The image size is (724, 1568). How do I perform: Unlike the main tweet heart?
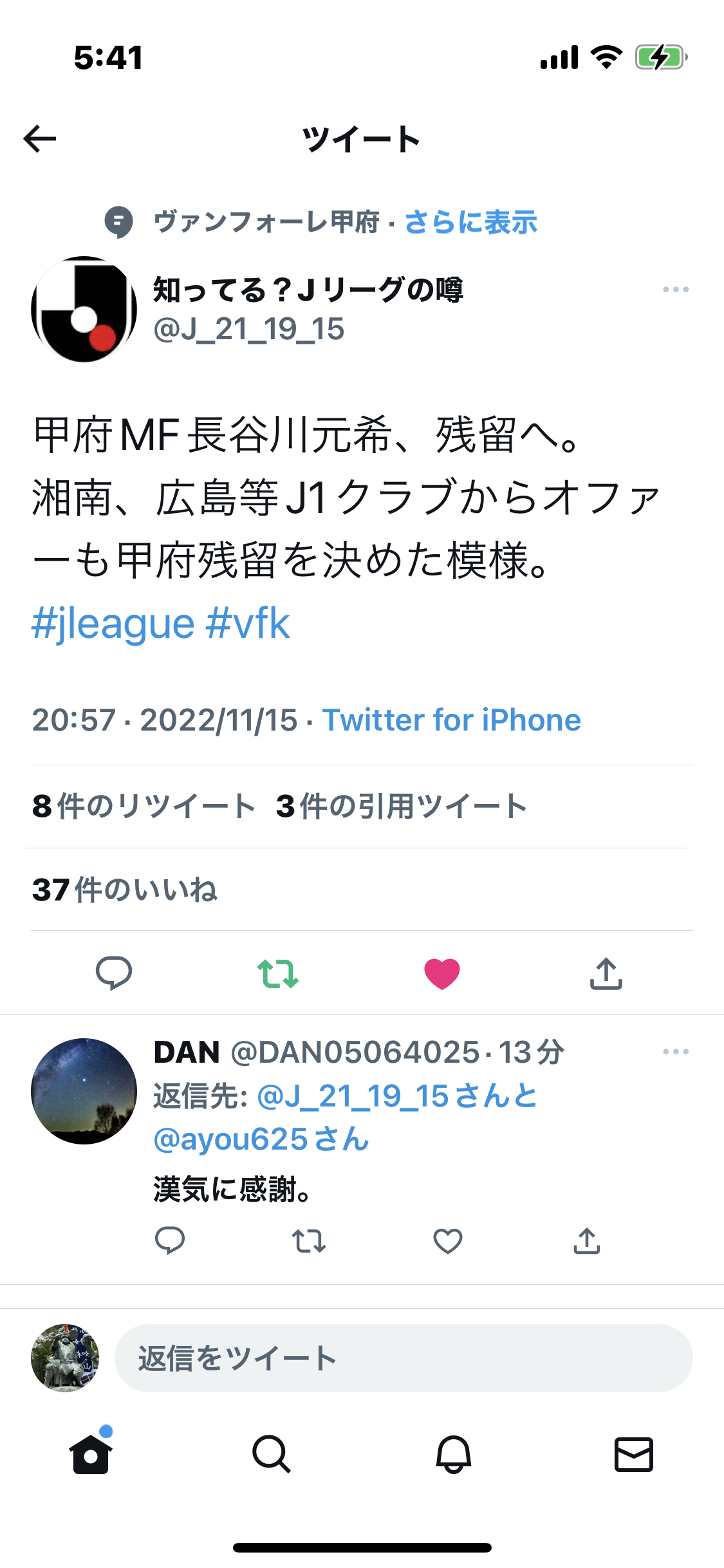(442, 973)
